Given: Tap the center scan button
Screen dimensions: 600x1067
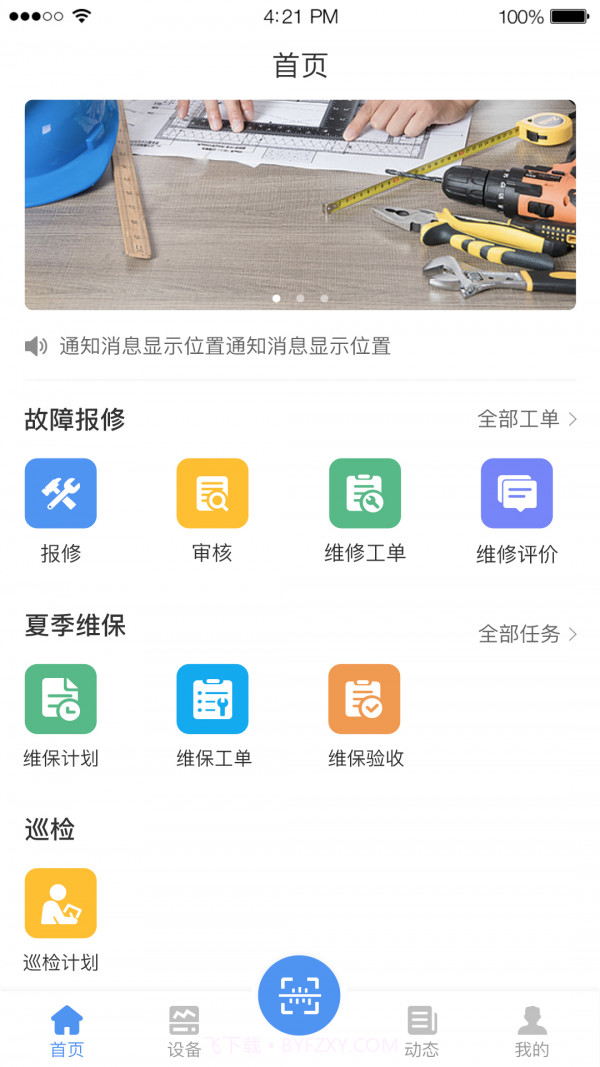Looking at the screenshot, I should [x=299, y=995].
